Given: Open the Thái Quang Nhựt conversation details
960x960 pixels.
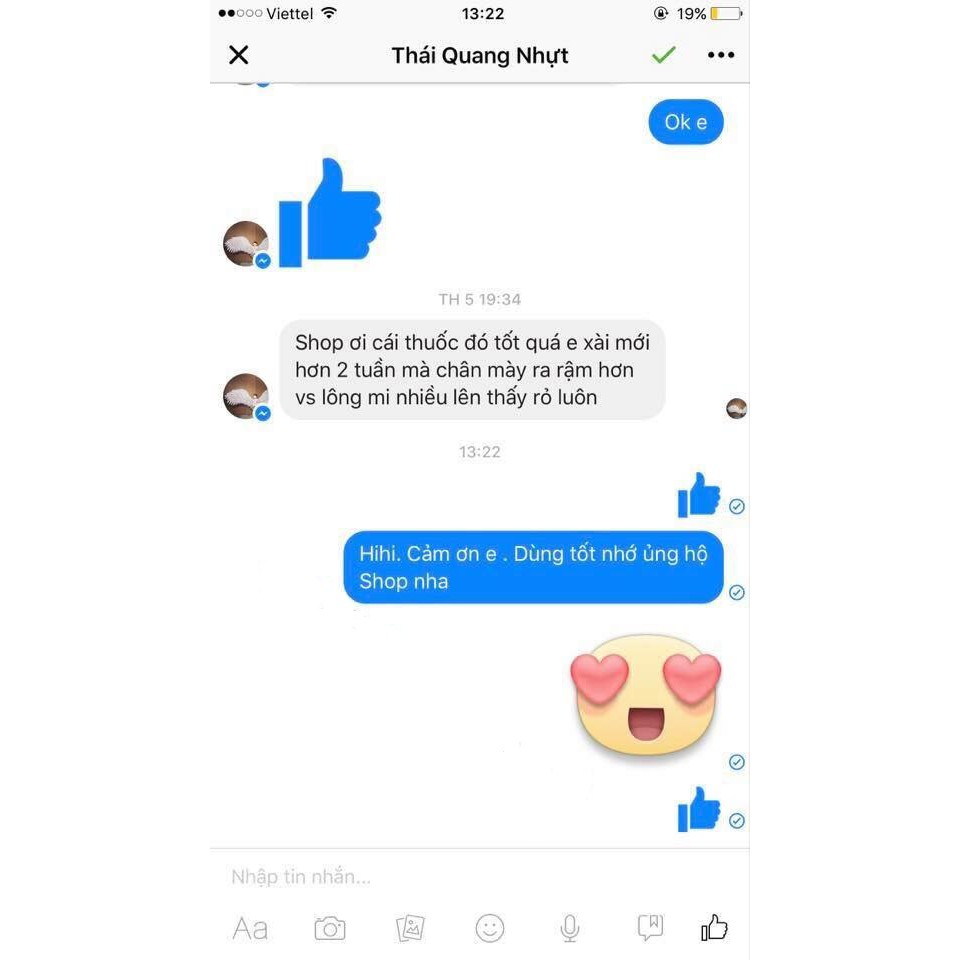Looking at the screenshot, I should (480, 55).
